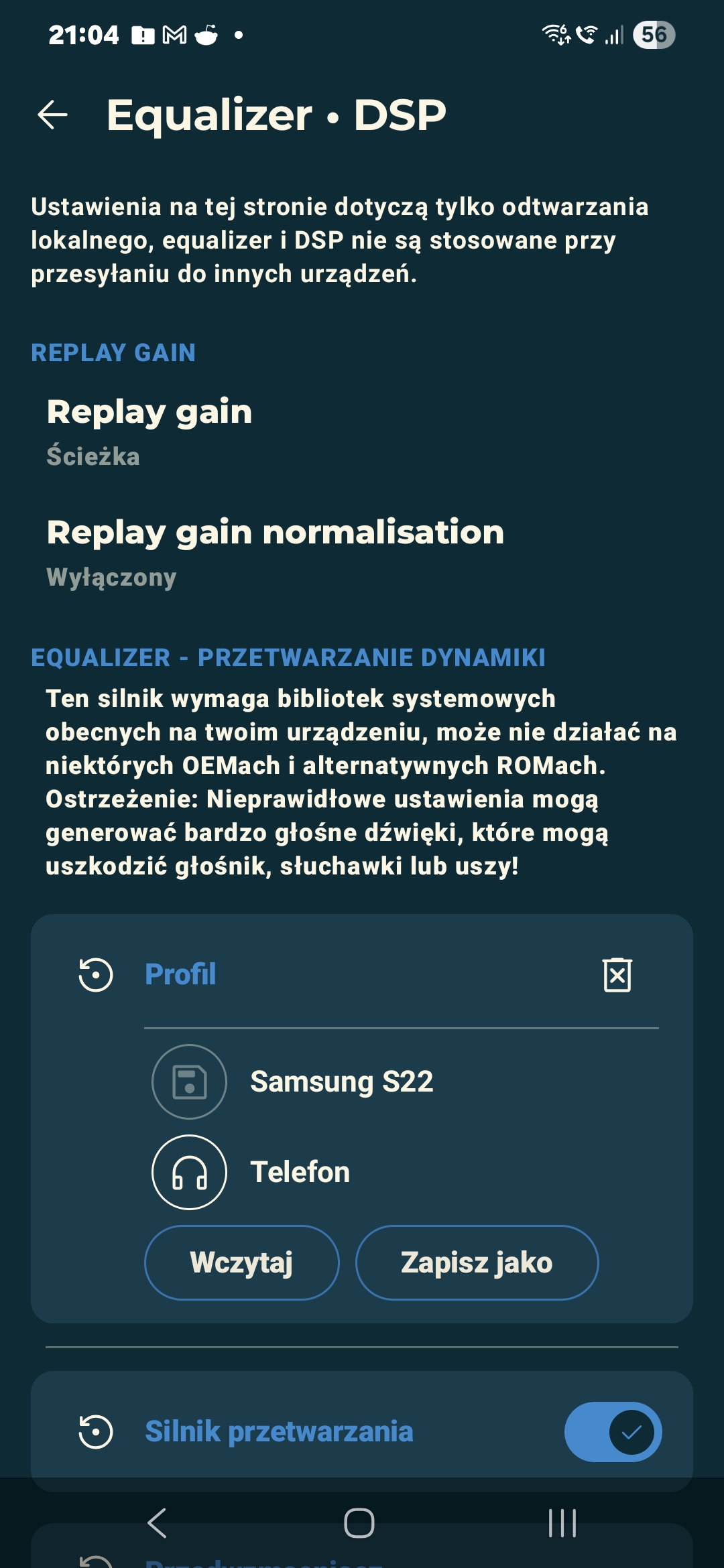The height and width of the screenshot is (1568, 724).
Task: Open recent apps from navigation bar
Action: point(562,1522)
